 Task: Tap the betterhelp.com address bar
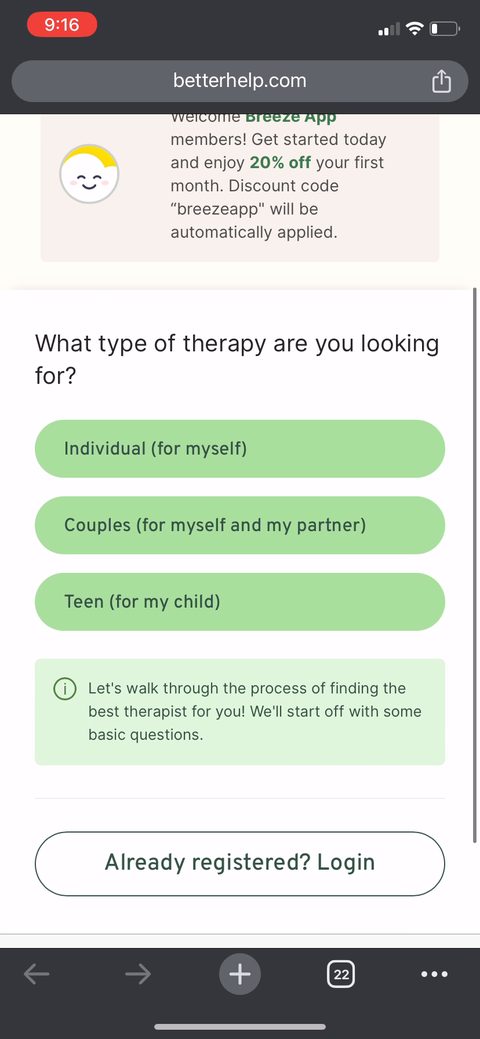239,81
